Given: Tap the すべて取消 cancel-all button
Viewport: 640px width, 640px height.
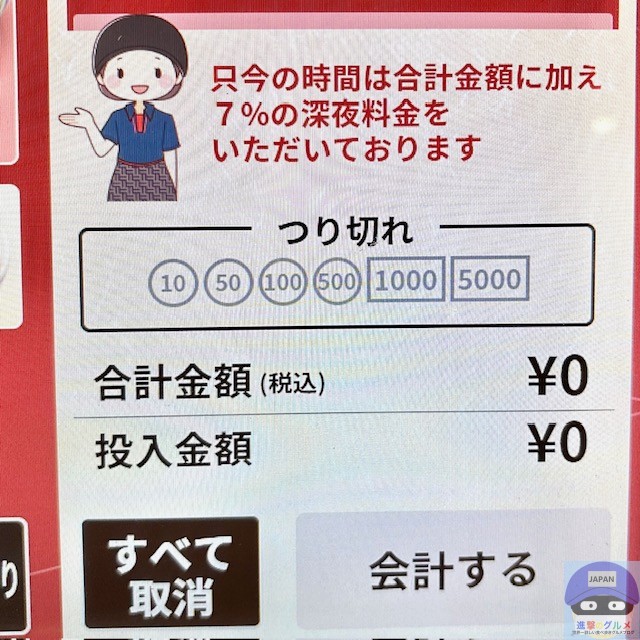Looking at the screenshot, I should (x=170, y=572).
